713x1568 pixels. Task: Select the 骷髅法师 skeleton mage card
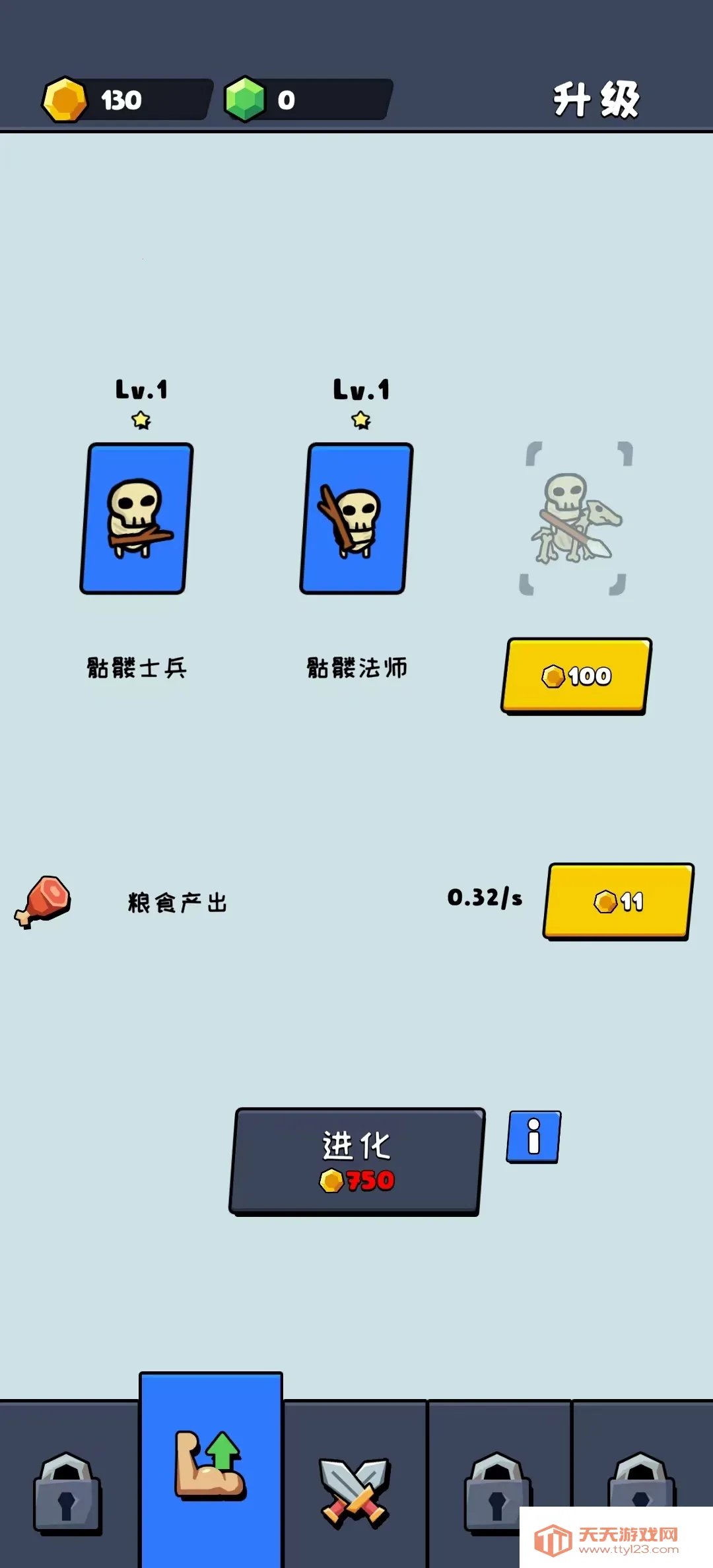[x=355, y=519]
